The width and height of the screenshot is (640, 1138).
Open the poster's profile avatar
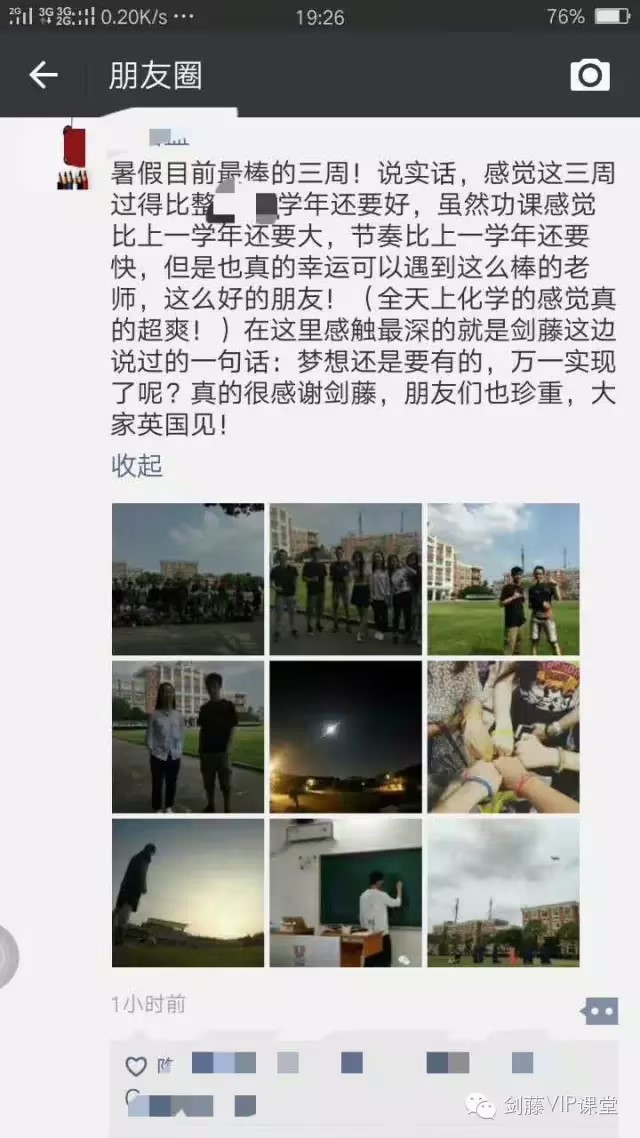[x=73, y=155]
